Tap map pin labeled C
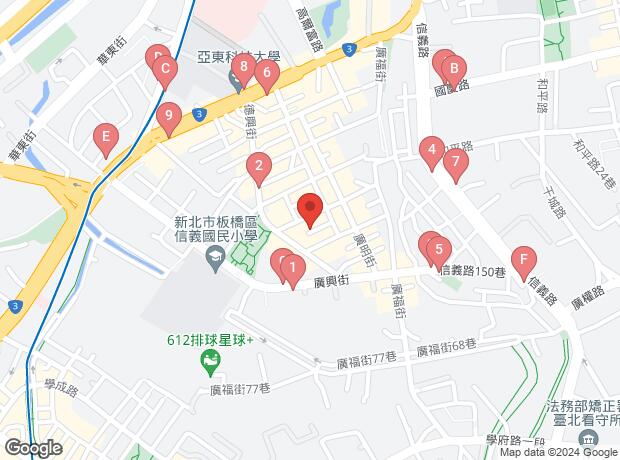 165,71
